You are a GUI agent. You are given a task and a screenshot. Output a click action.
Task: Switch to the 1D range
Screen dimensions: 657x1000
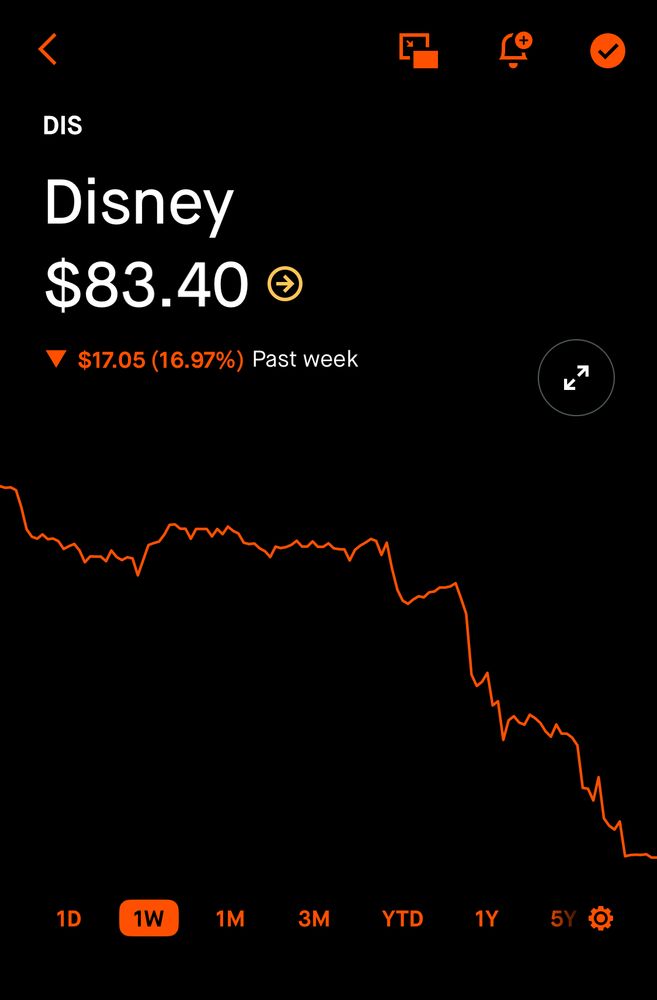pyautogui.click(x=68, y=918)
